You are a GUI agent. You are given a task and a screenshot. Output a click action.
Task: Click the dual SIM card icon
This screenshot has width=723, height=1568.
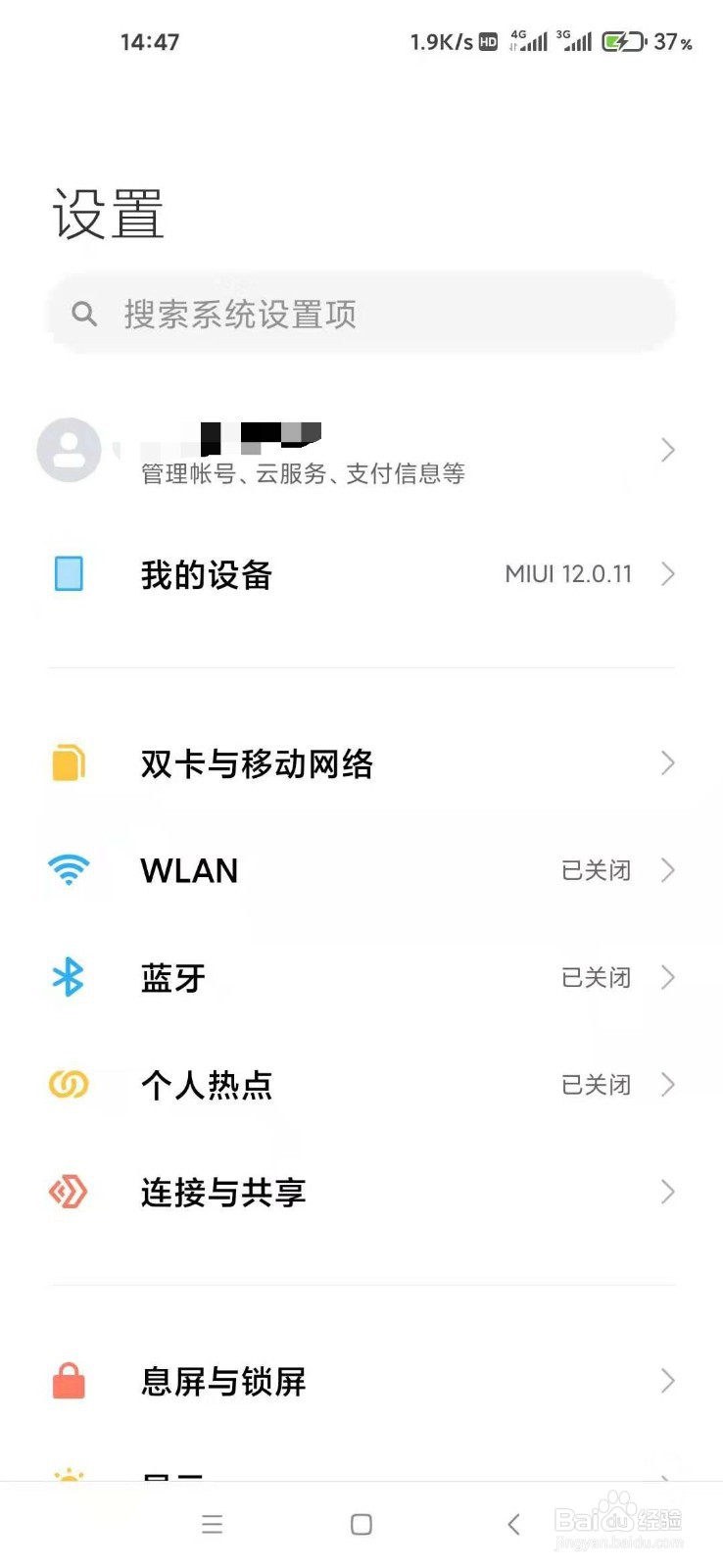(68, 762)
